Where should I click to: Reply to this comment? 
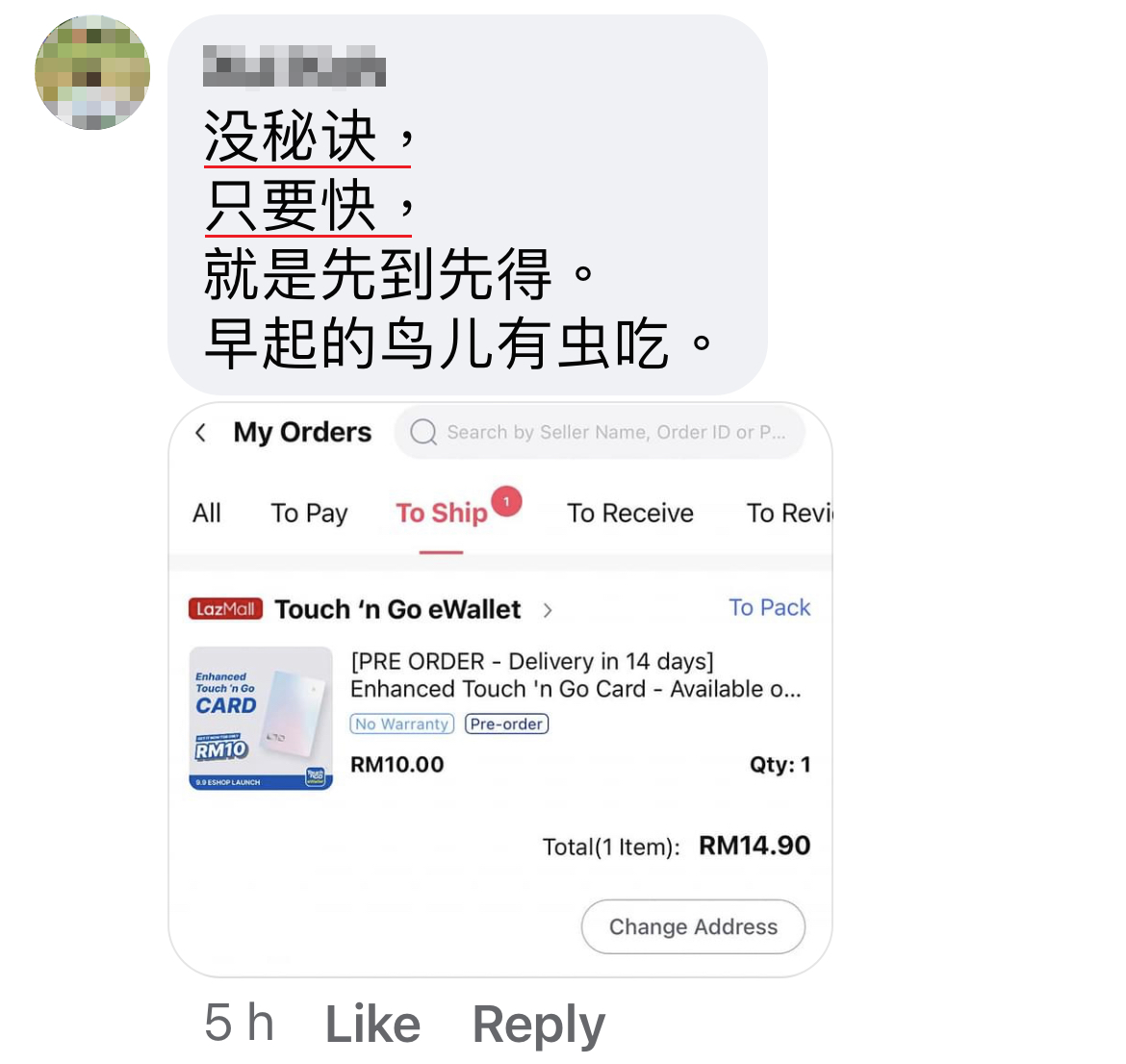(538, 1024)
